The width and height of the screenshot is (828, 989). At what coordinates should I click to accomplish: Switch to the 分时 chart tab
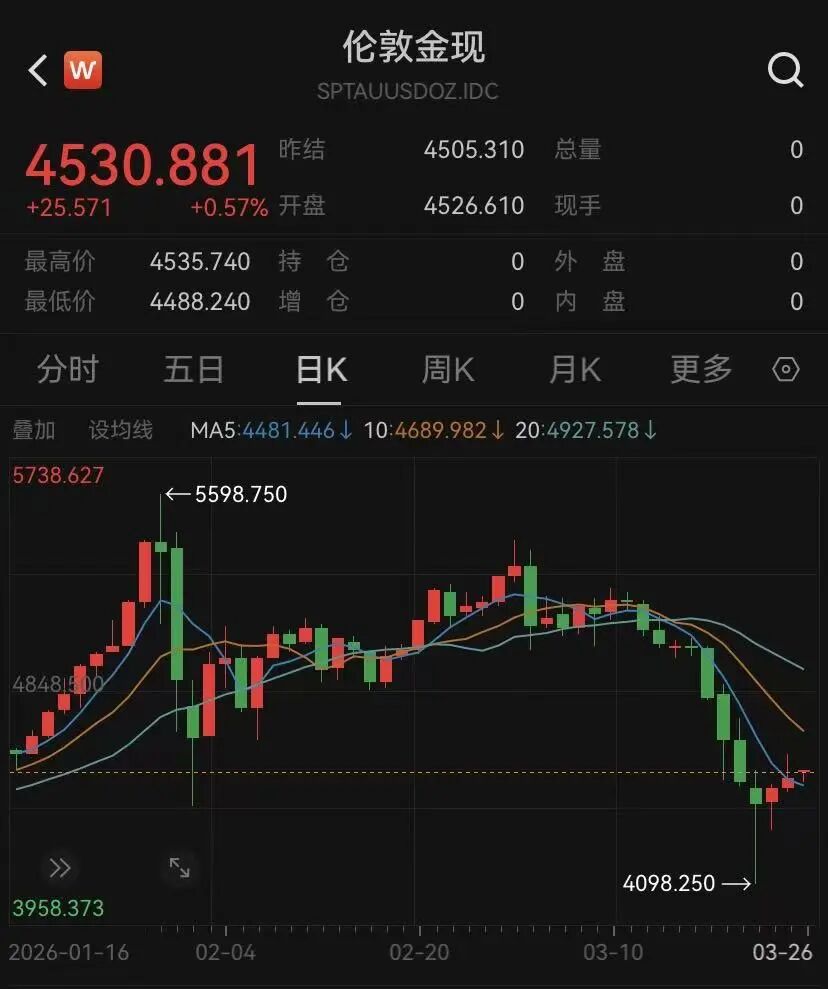[67, 370]
